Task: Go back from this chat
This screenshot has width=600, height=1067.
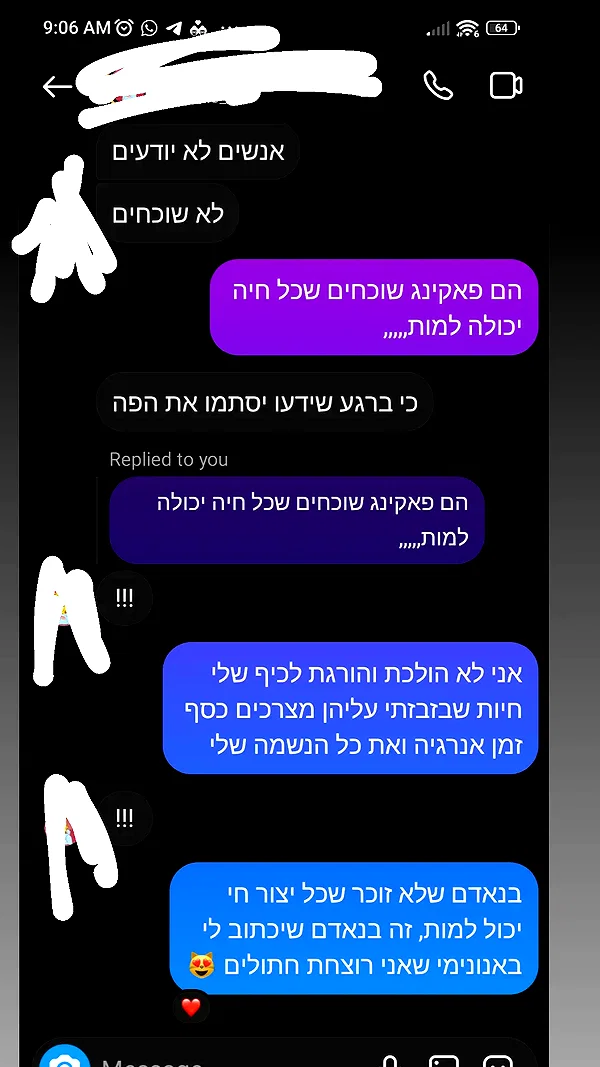Action: (57, 86)
